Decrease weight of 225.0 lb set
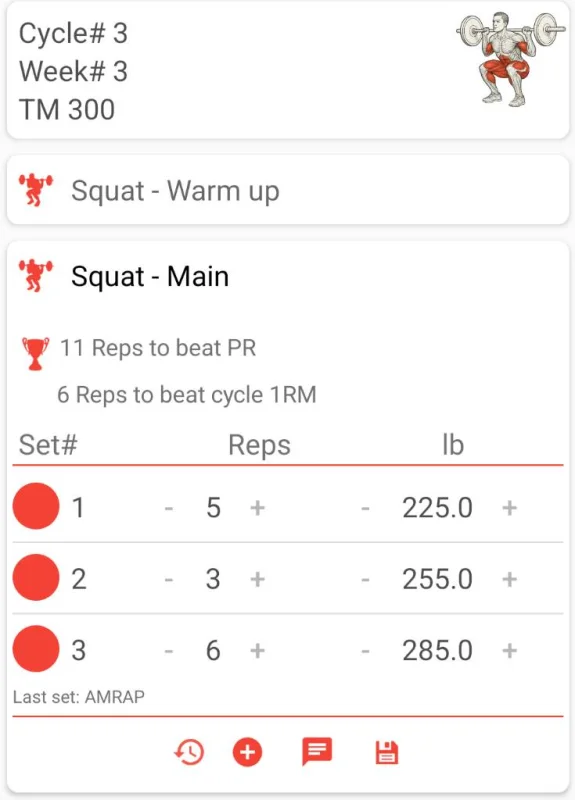 point(365,508)
